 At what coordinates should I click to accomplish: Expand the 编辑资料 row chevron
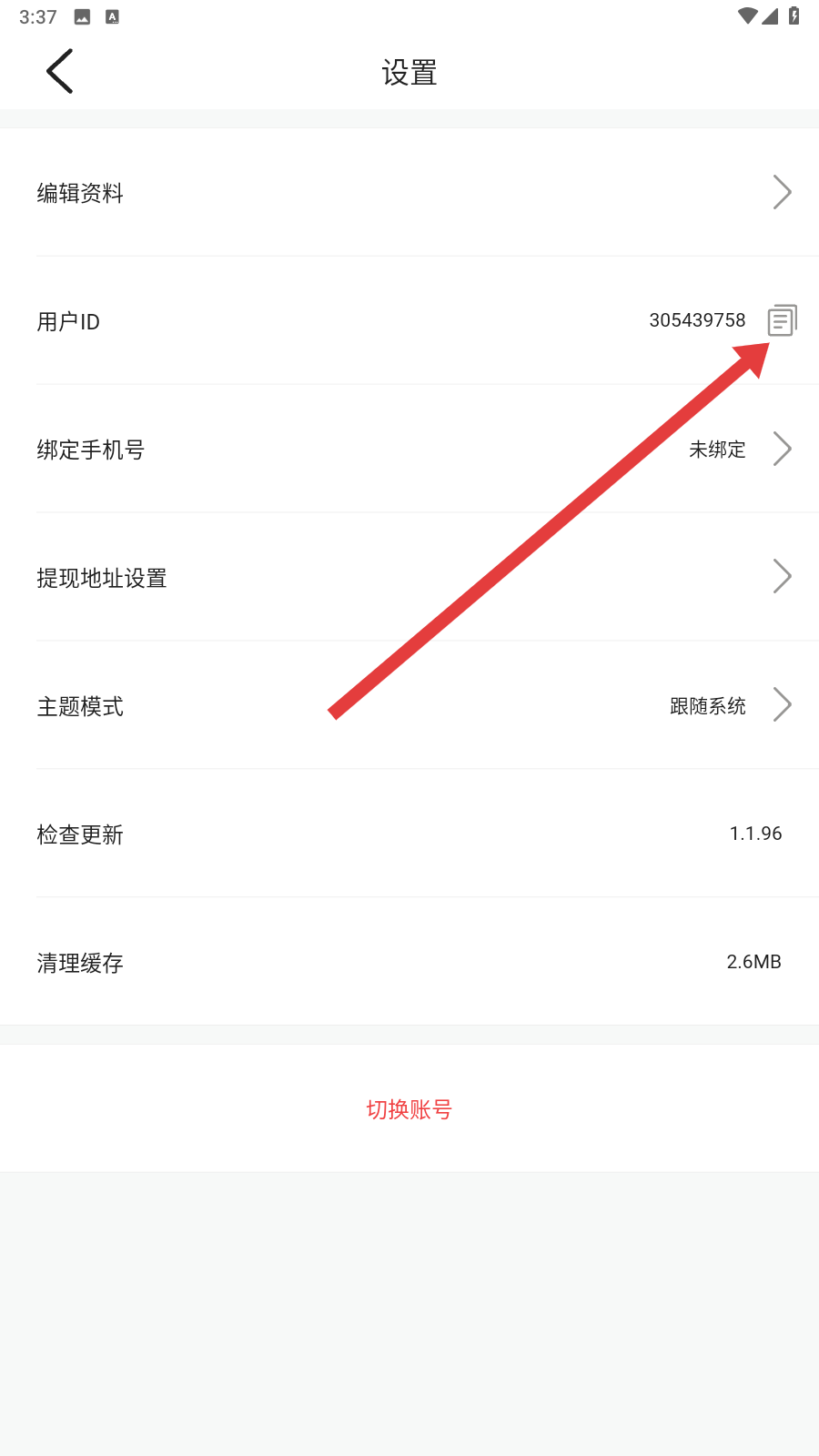pos(783,192)
